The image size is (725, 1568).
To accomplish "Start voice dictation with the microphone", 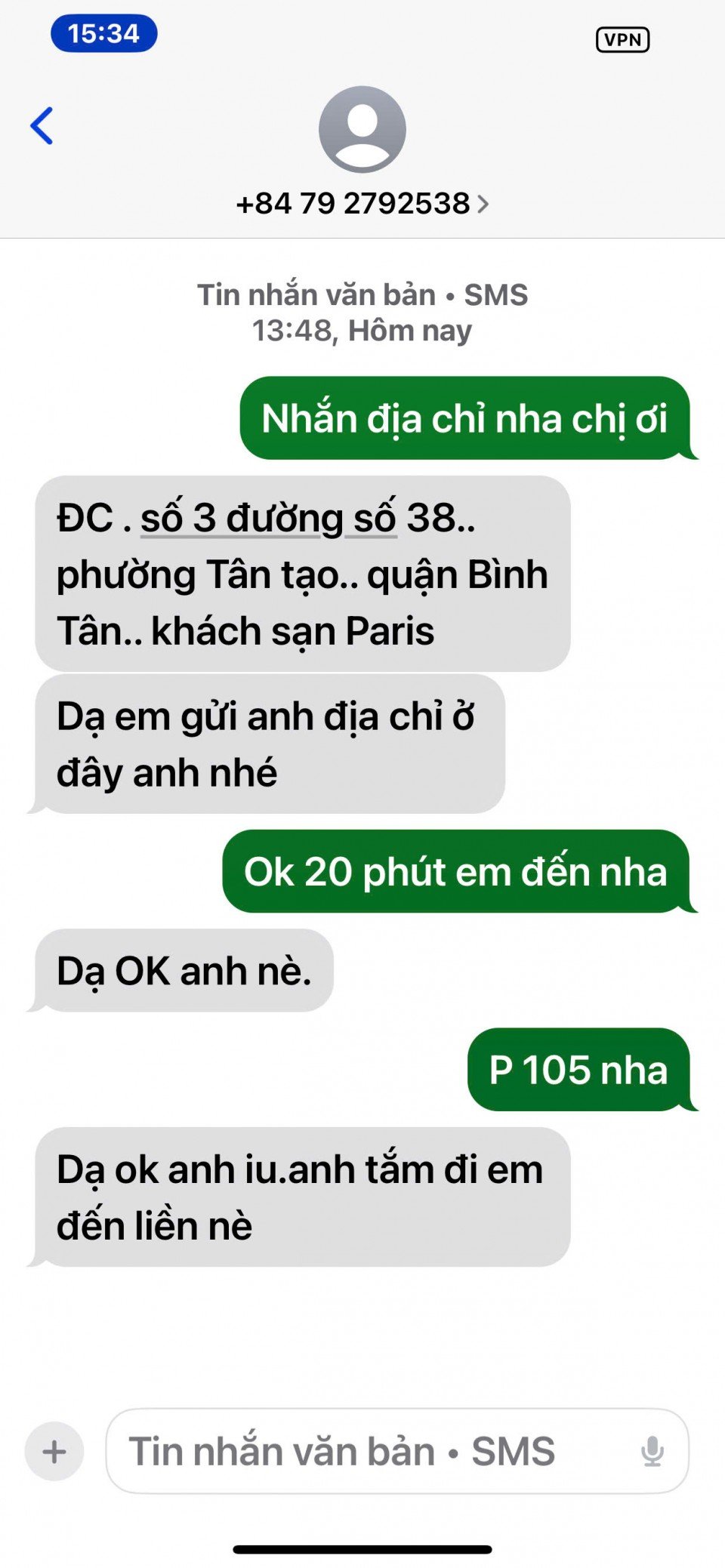I will (x=652, y=1451).
